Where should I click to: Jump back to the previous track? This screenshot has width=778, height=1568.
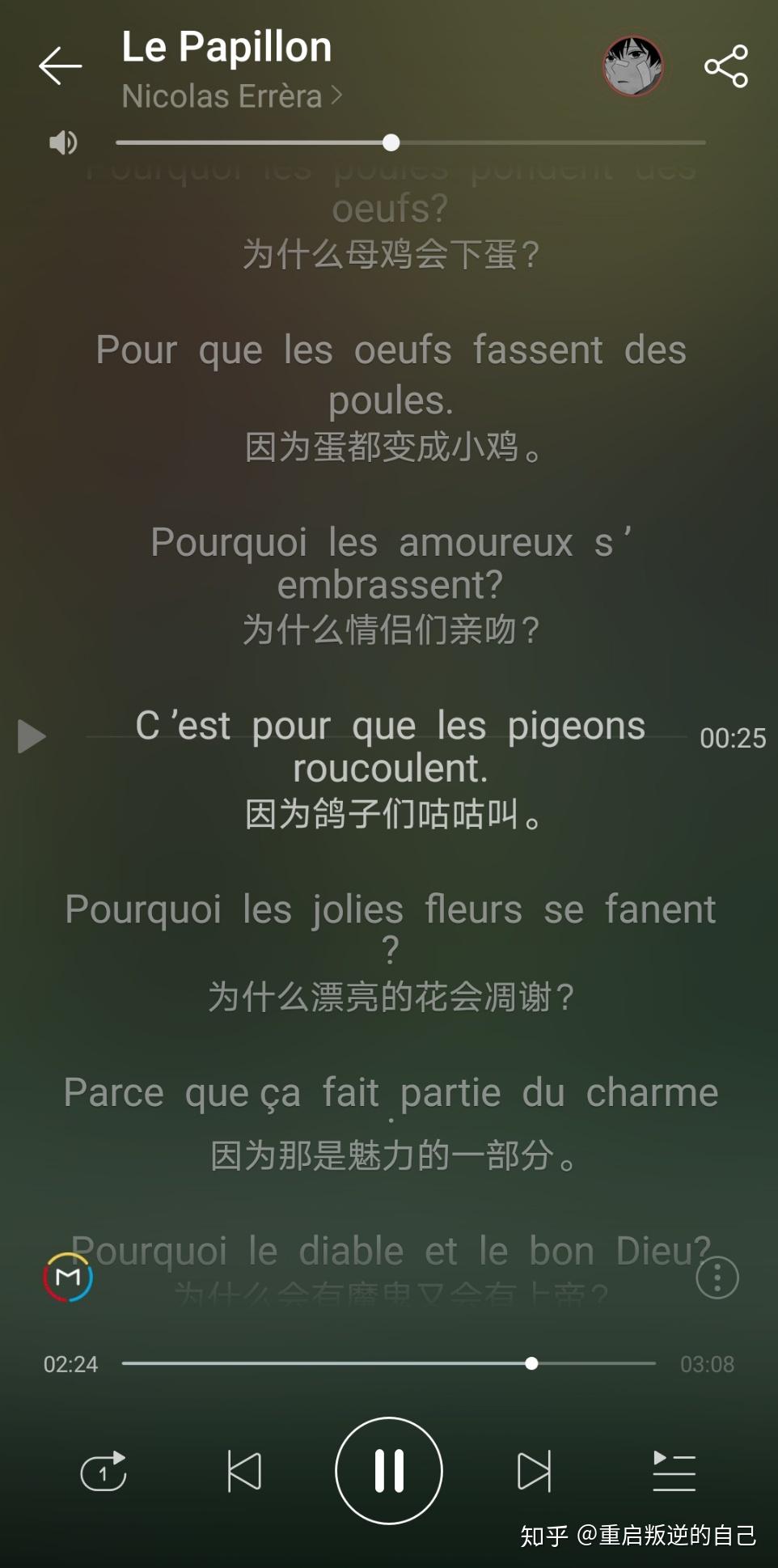245,1472
